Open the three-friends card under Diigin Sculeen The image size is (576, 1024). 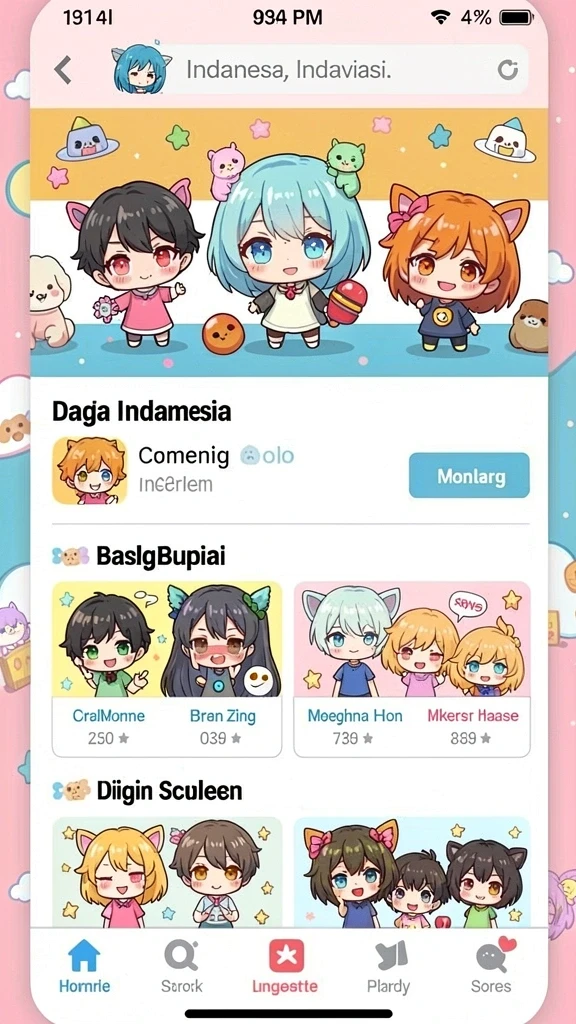click(x=412, y=872)
